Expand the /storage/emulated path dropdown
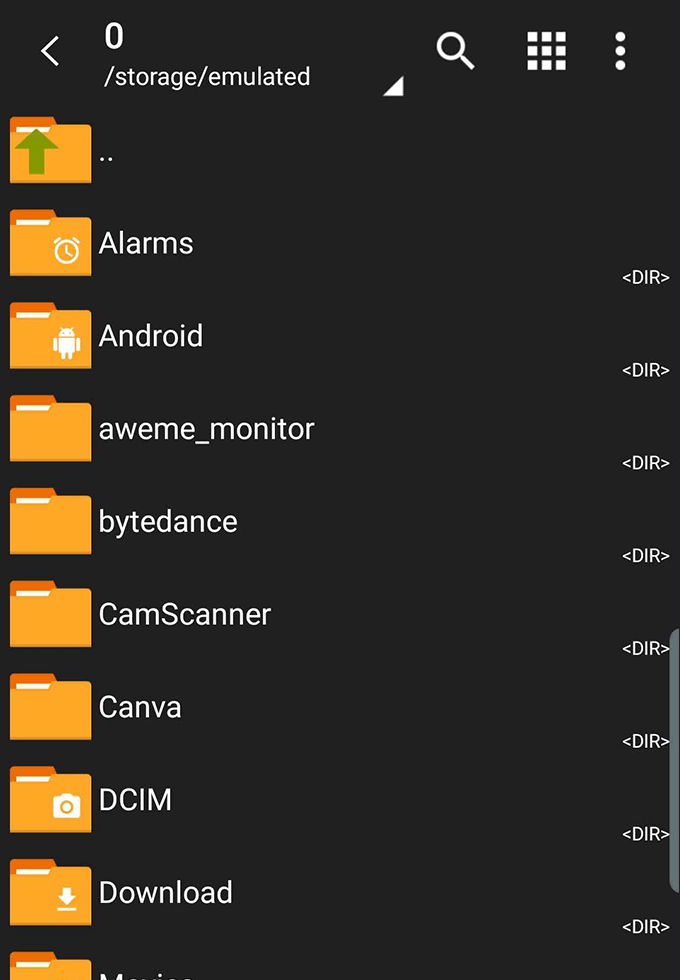 click(x=393, y=87)
